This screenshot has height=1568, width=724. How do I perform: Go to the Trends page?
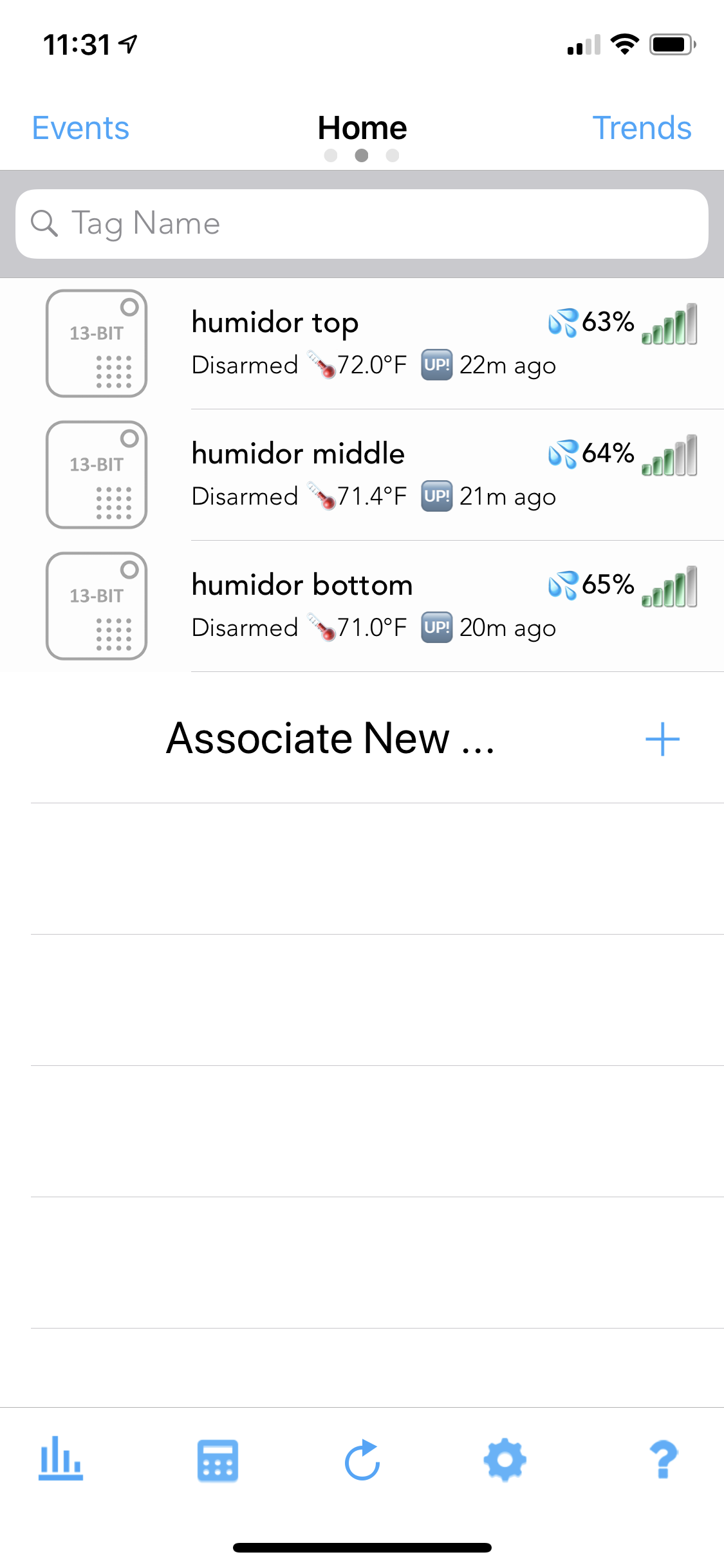tap(642, 127)
